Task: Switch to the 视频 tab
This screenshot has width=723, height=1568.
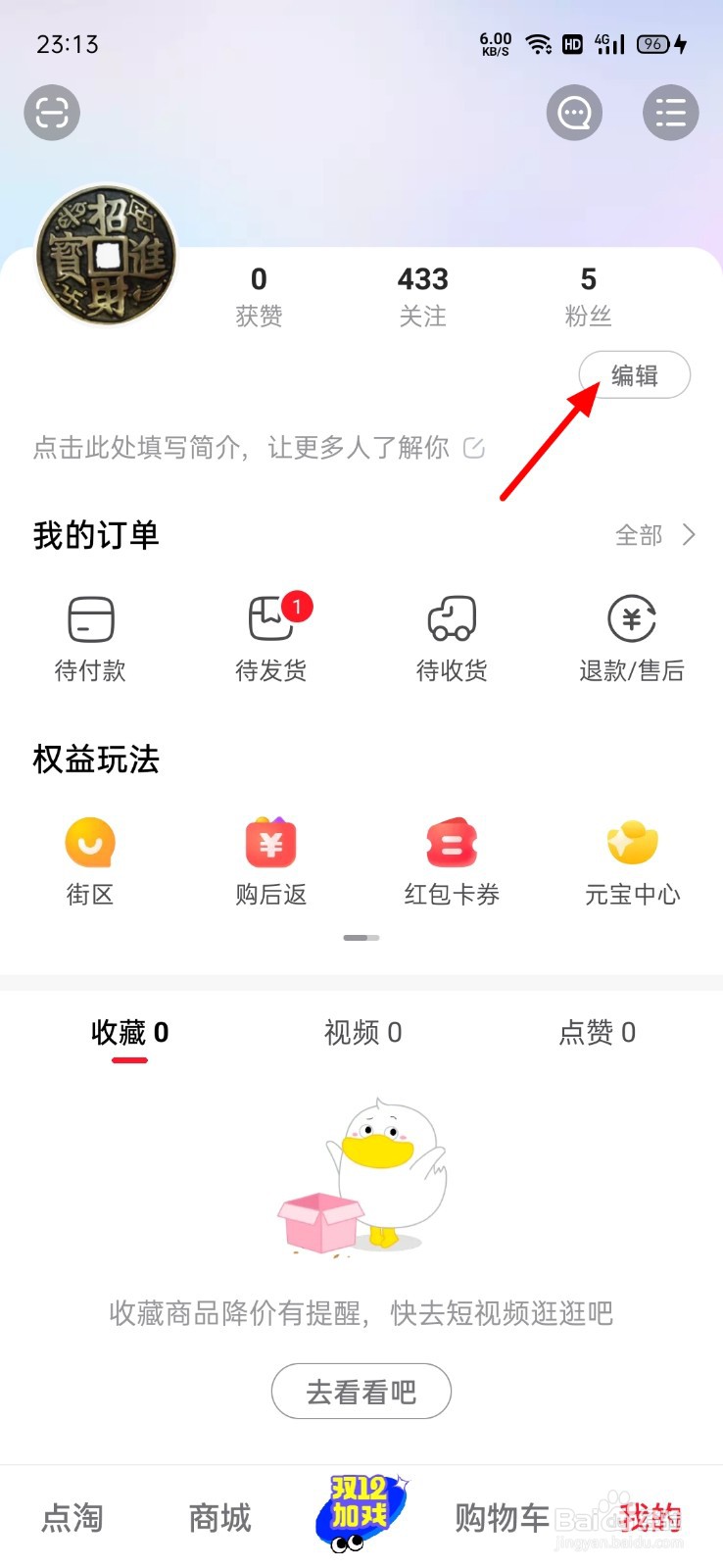Action: pos(362,1032)
